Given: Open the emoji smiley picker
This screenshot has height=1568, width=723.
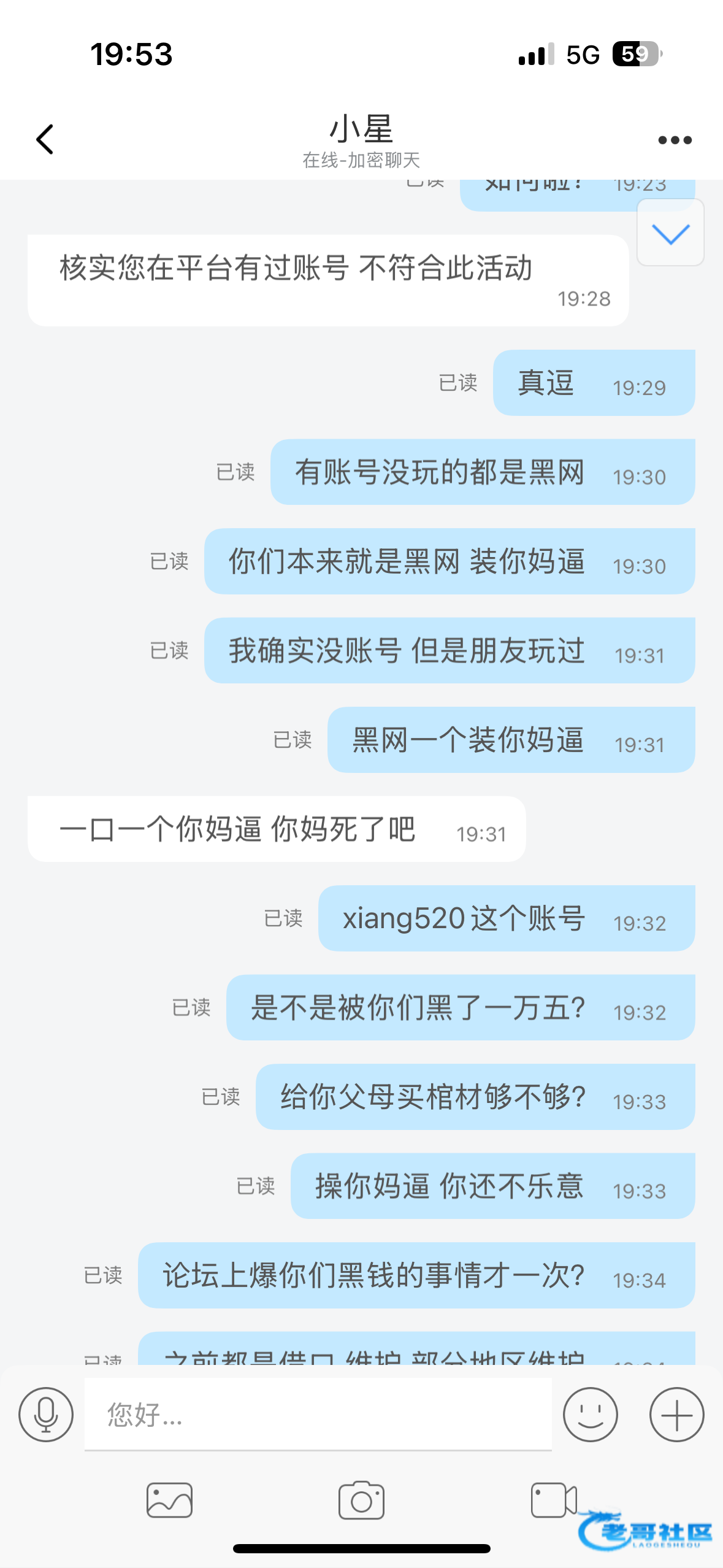Looking at the screenshot, I should point(590,1414).
